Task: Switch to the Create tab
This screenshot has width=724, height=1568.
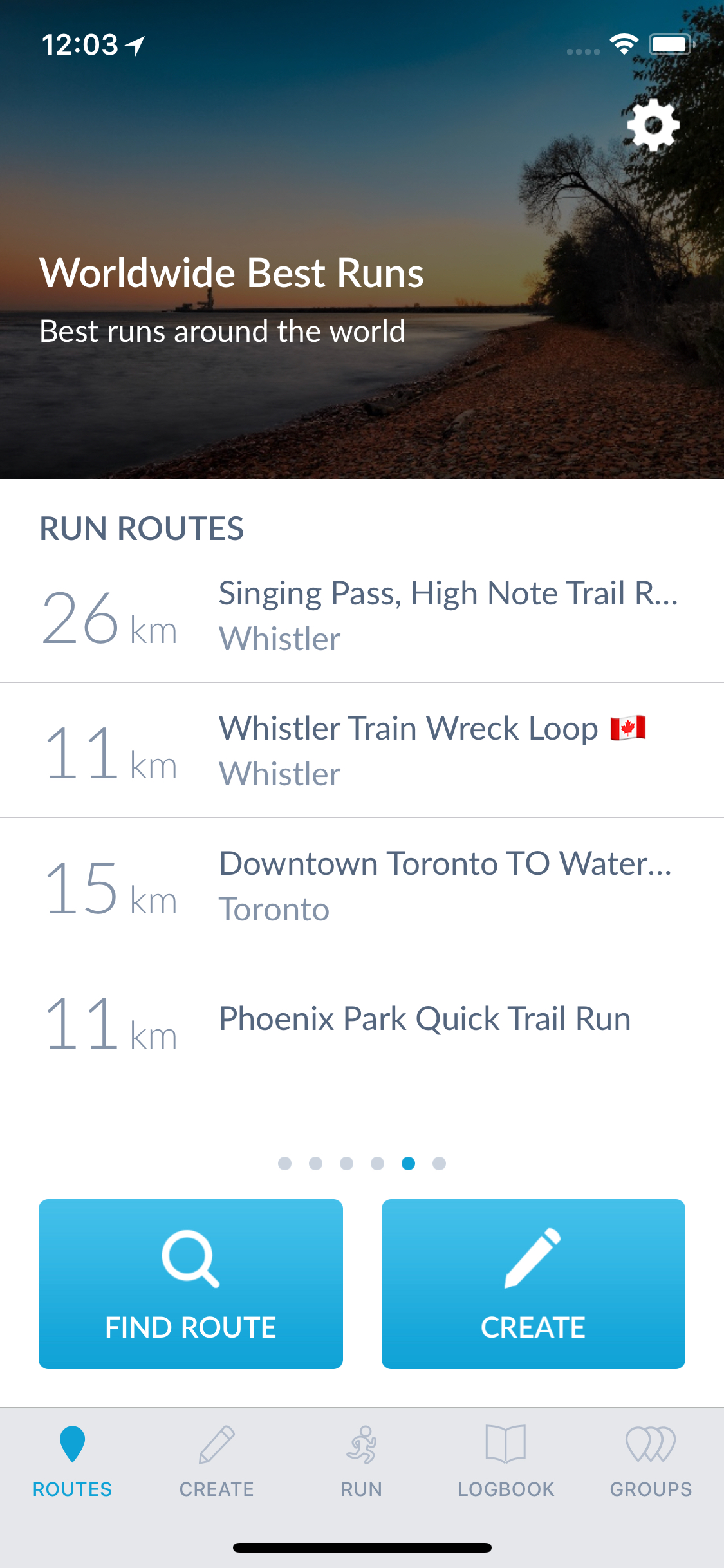Action: (217, 1461)
